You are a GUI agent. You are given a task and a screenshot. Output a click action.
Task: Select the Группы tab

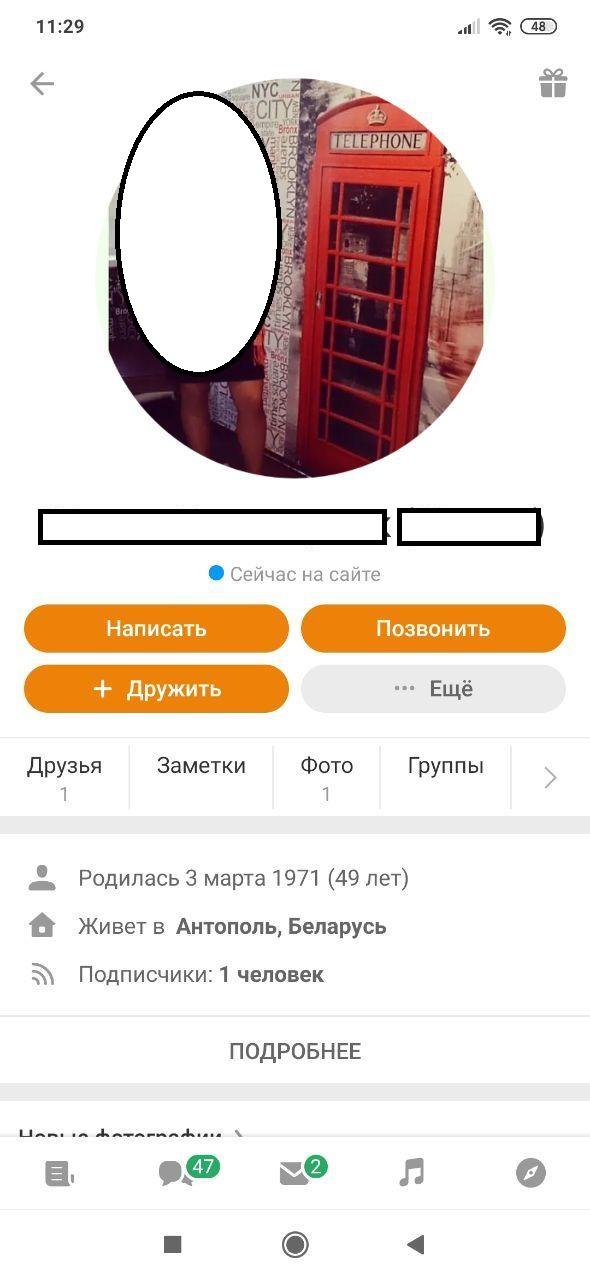pos(446,778)
